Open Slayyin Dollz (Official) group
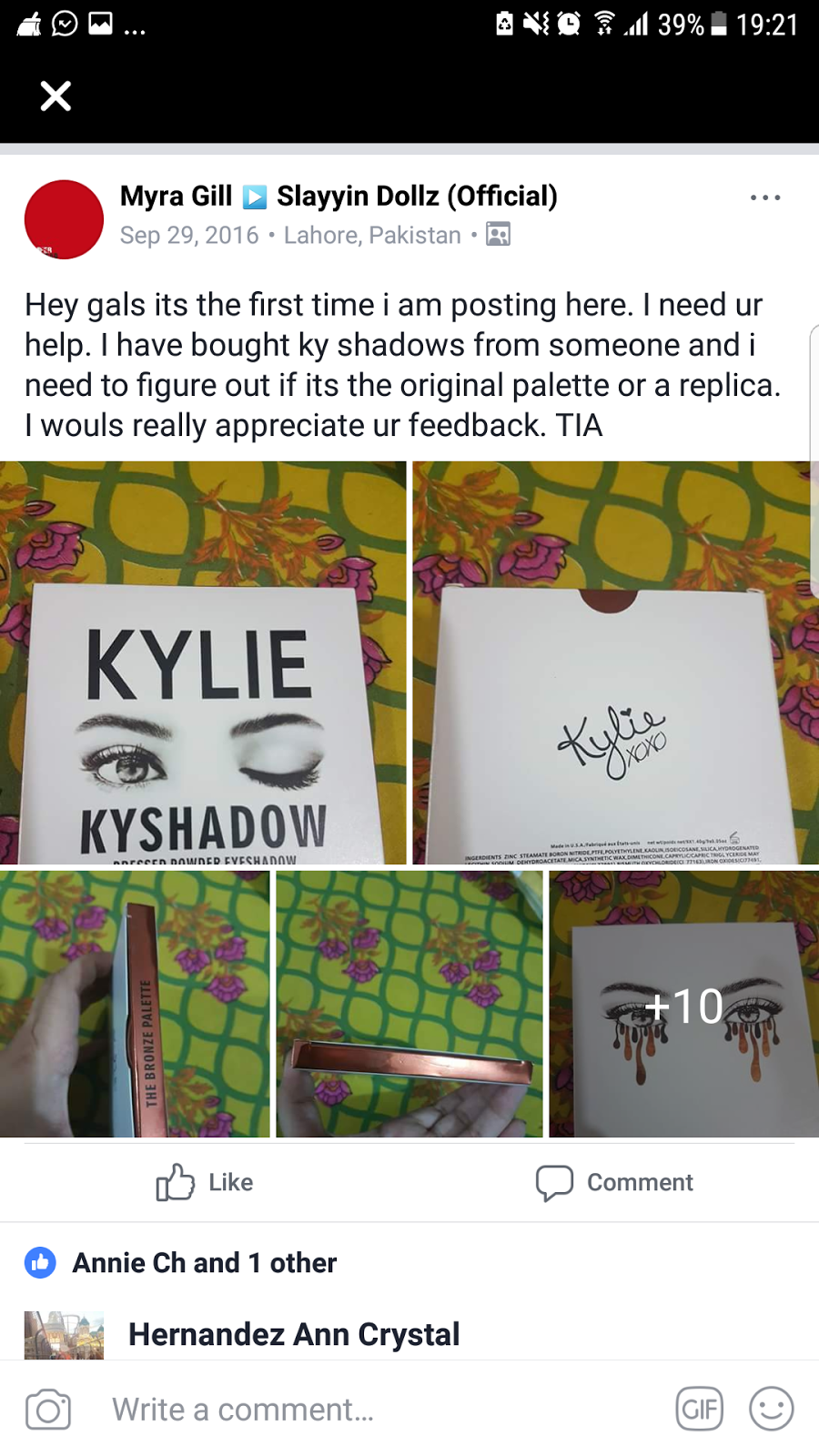 417,196
